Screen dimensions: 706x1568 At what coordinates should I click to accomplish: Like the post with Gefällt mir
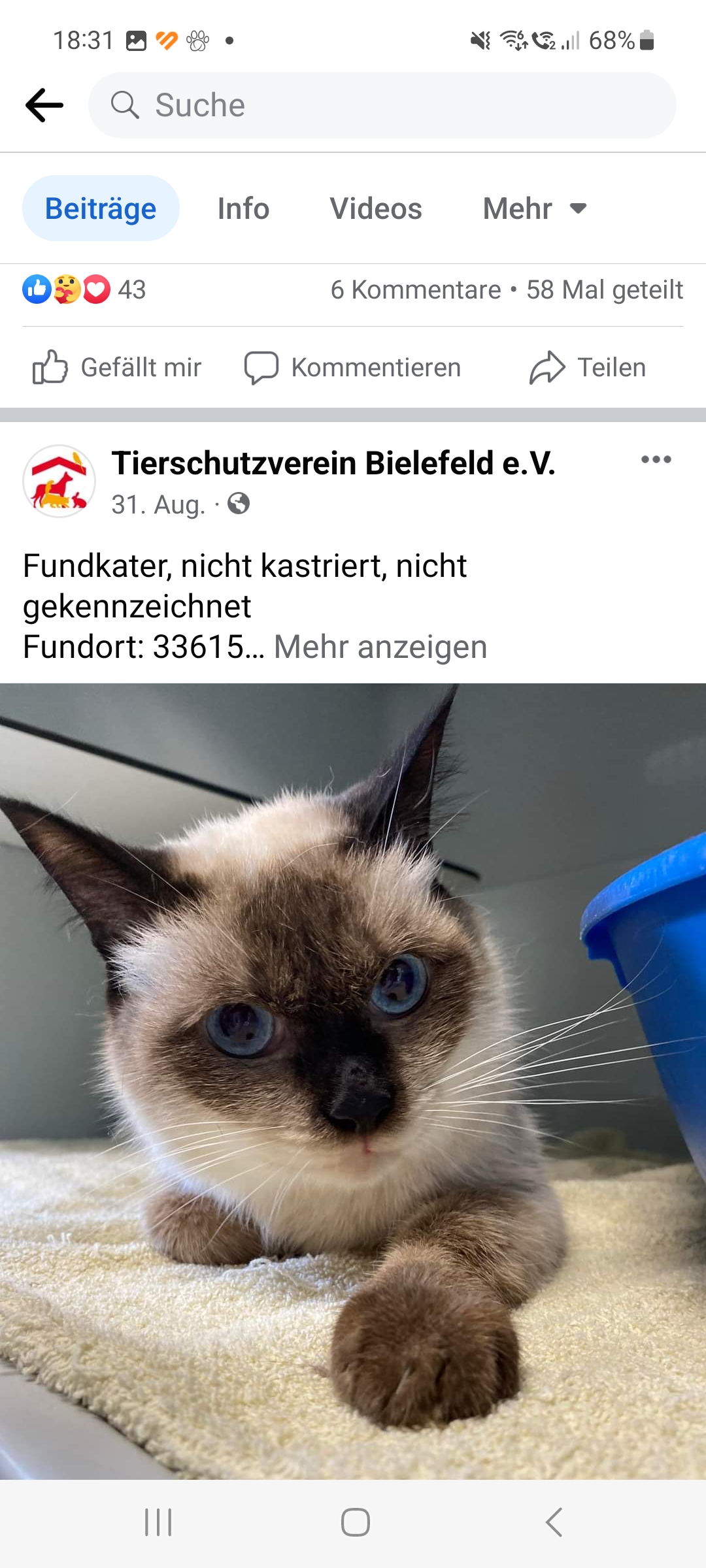coord(117,367)
